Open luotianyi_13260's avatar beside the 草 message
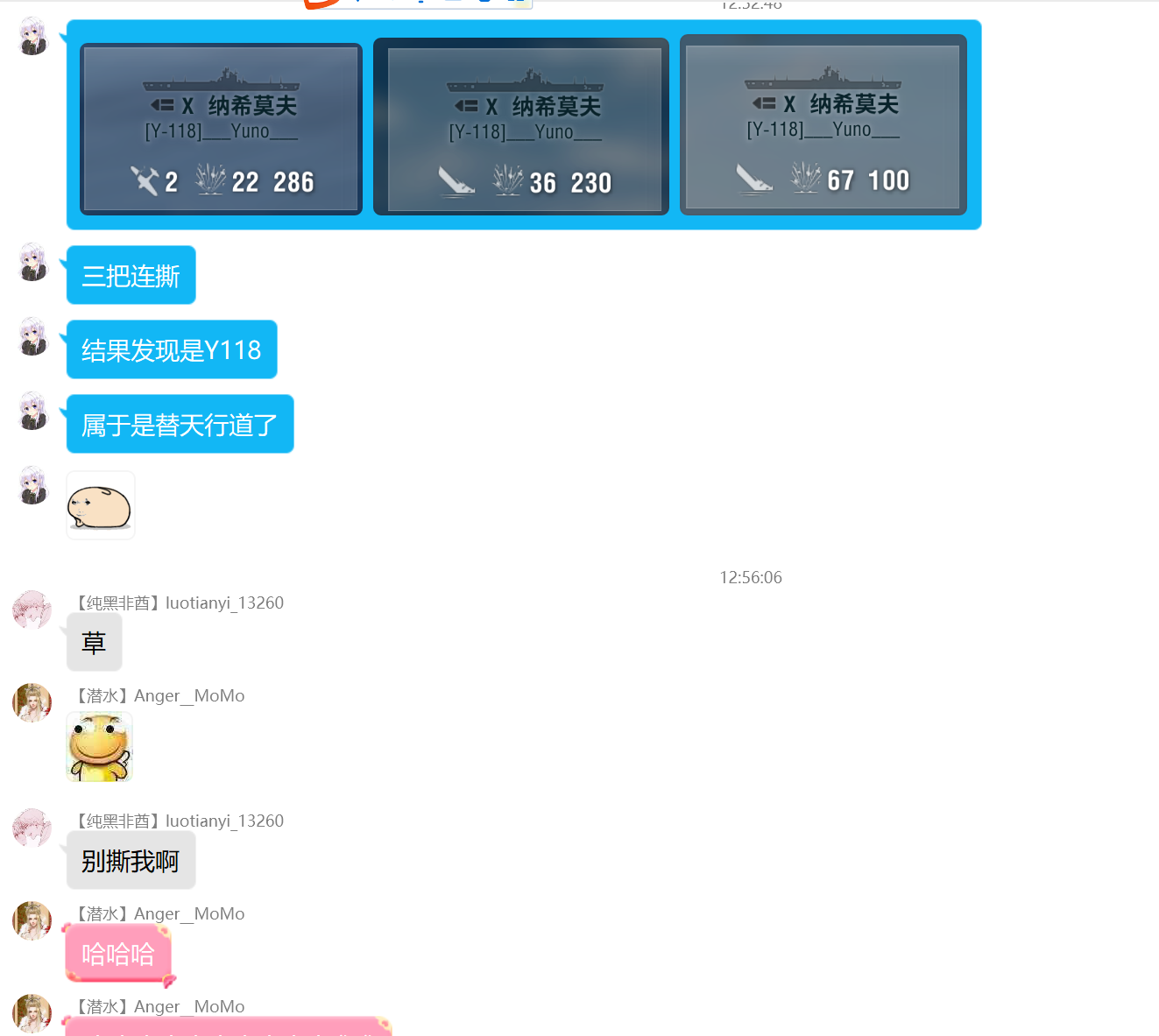Viewport: 1159px width, 1036px height. coord(32,610)
